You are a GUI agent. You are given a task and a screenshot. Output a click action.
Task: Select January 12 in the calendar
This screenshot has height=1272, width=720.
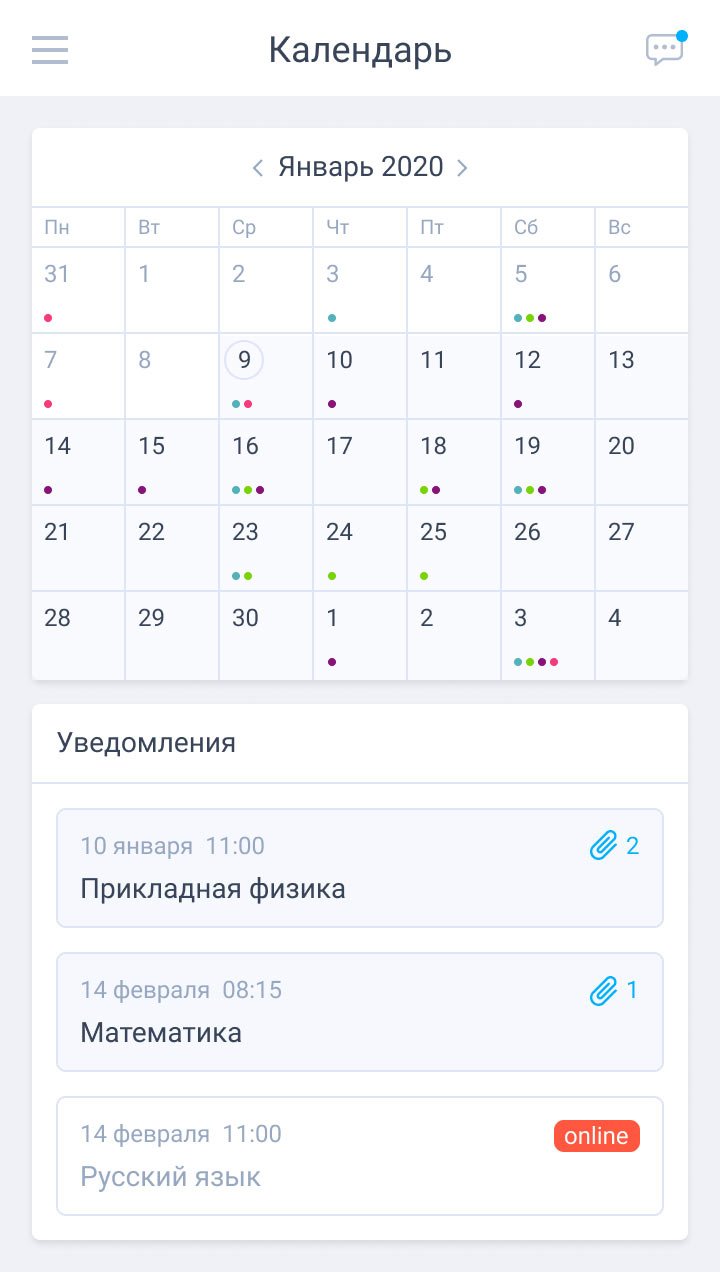[548, 375]
